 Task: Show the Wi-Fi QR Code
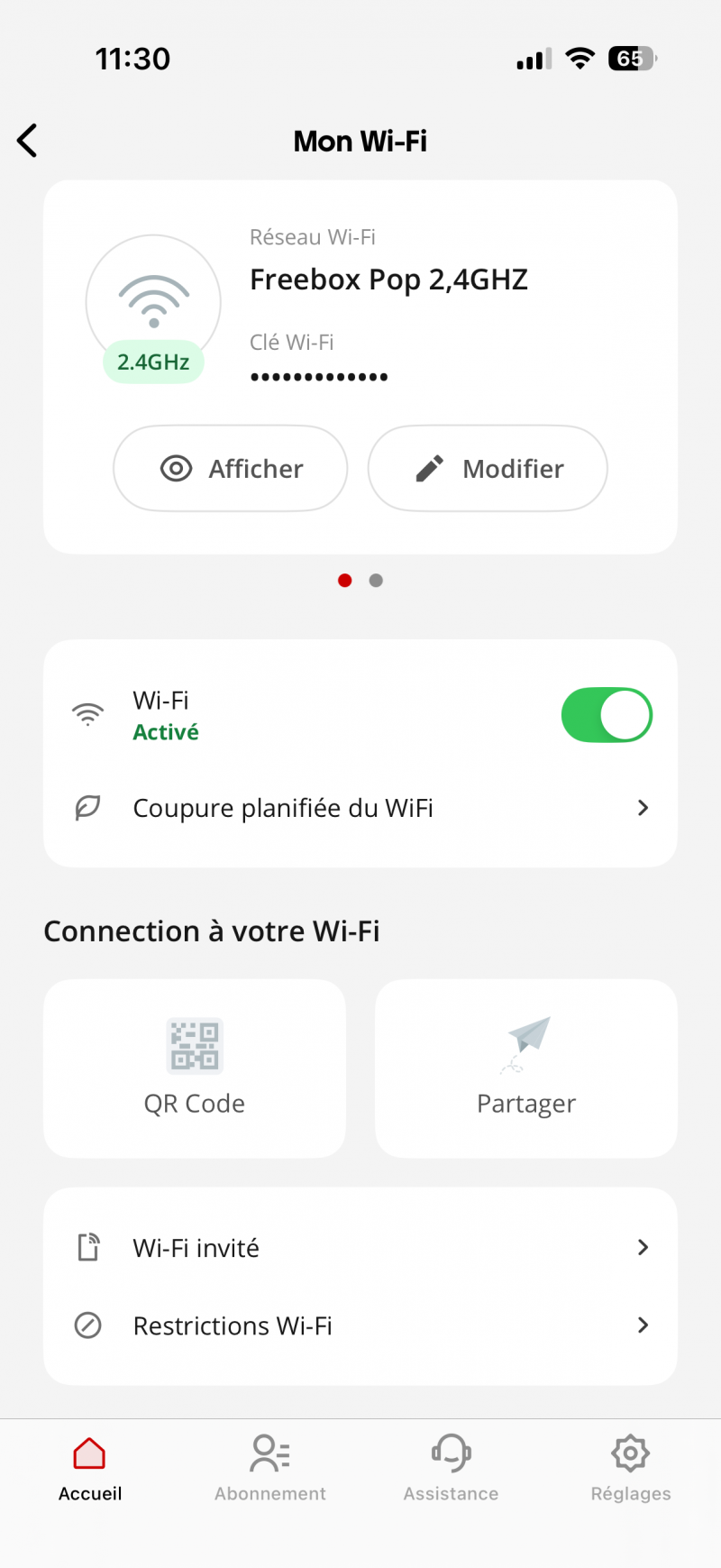pos(195,1068)
